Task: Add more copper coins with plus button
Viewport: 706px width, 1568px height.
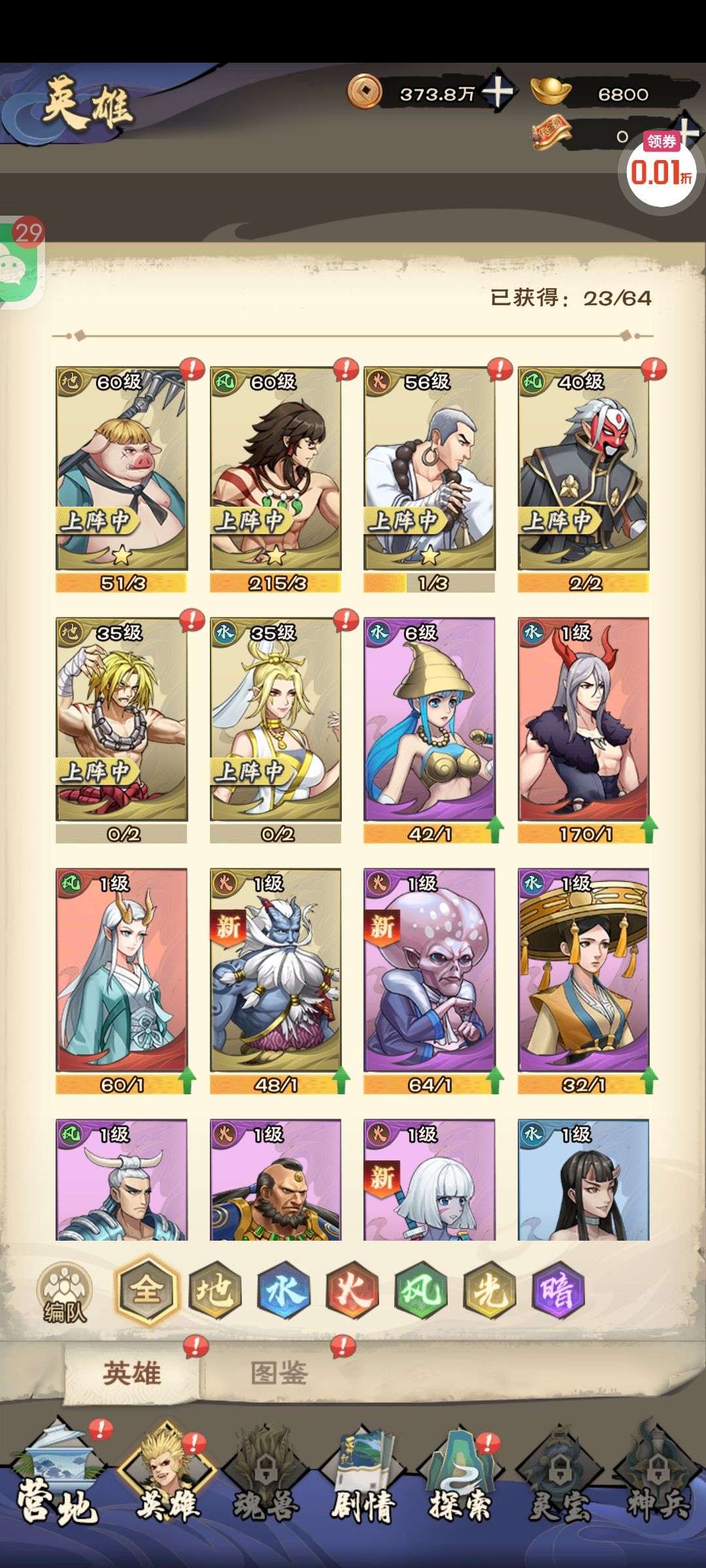Action: point(498,91)
